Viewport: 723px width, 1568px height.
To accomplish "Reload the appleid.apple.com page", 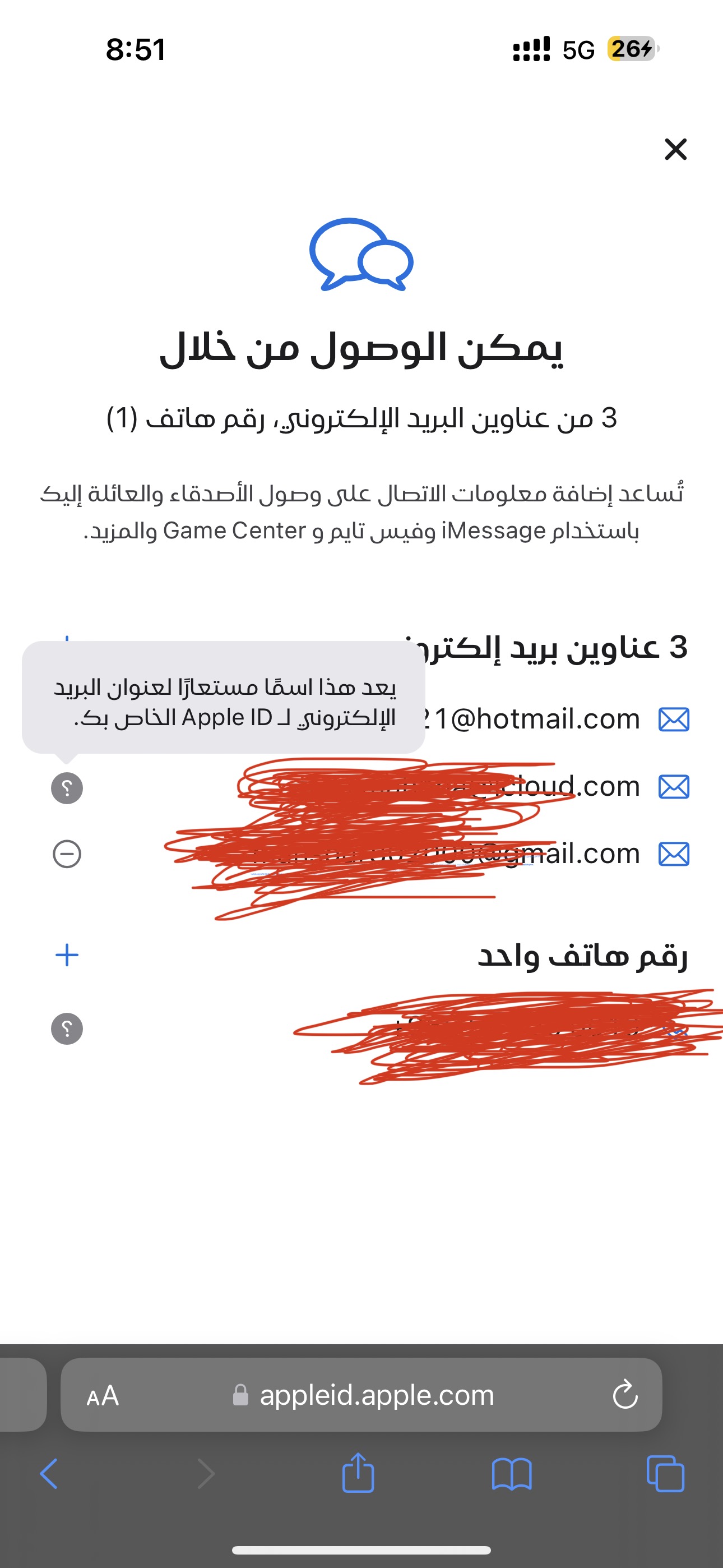I will [x=625, y=1395].
